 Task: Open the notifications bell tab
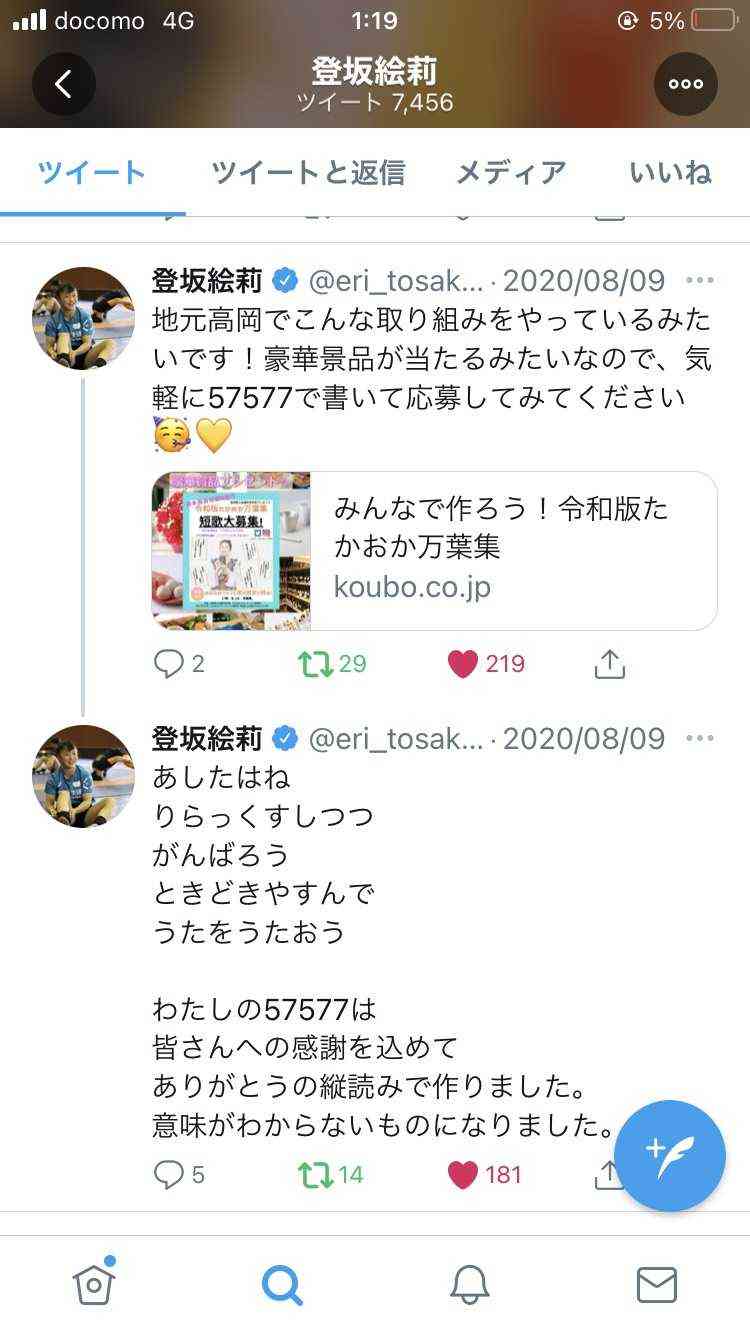pos(469,1283)
